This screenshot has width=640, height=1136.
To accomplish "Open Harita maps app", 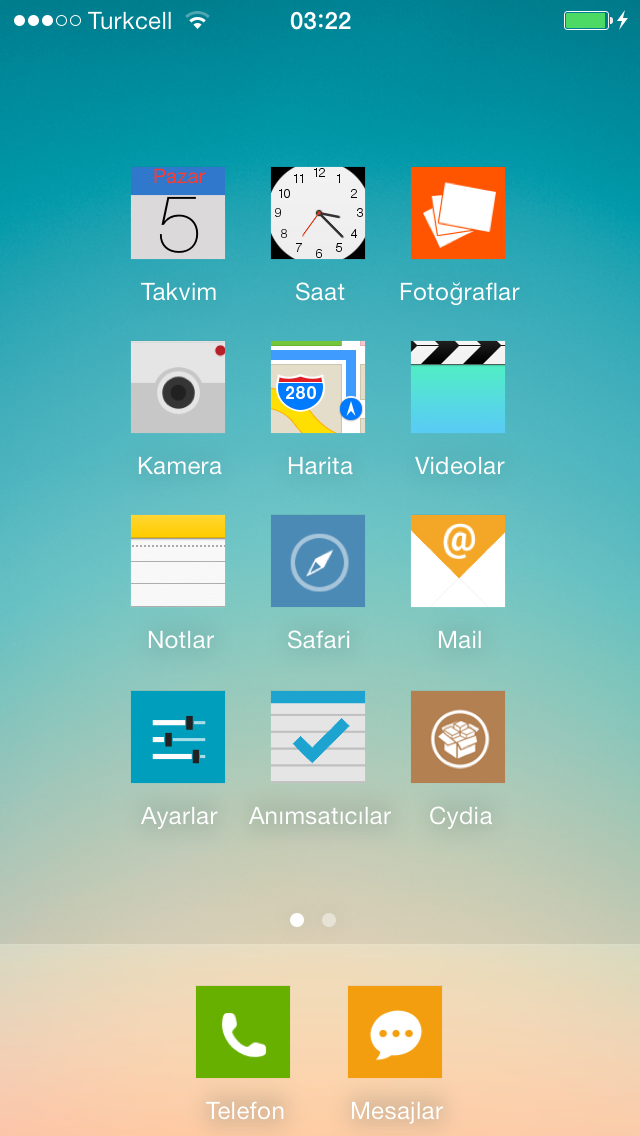I will point(318,387).
